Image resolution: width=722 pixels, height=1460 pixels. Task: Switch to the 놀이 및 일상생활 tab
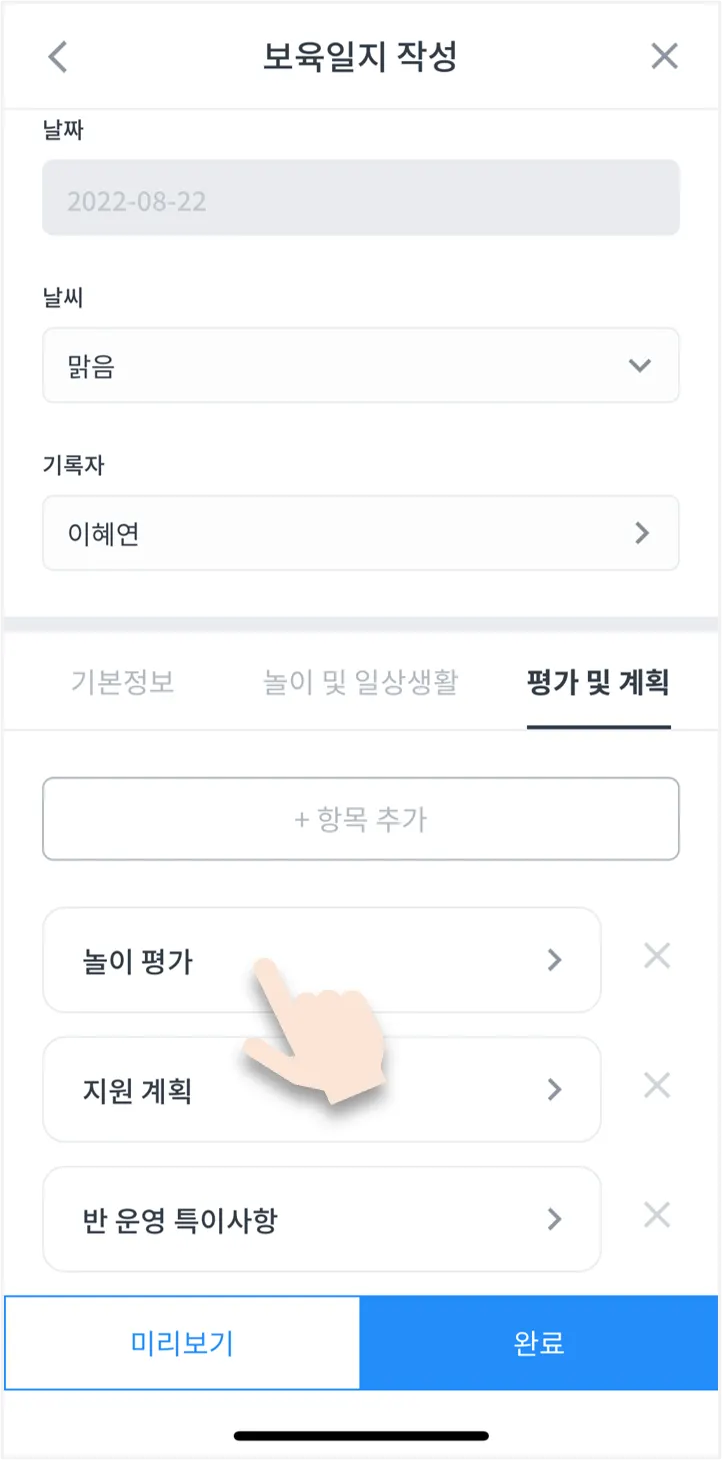360,683
